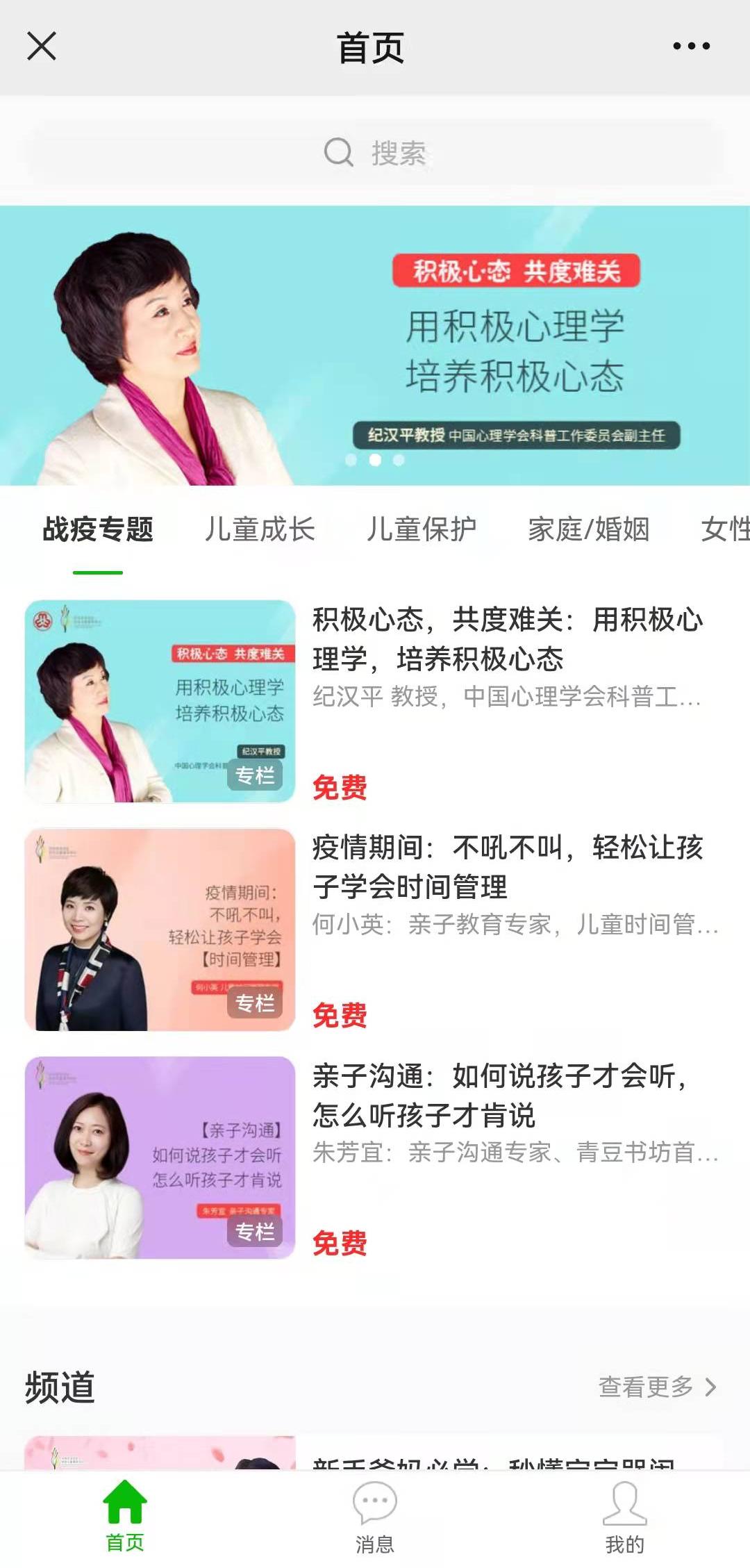Close the mini program page
750x1568 pixels.
pos(42,47)
